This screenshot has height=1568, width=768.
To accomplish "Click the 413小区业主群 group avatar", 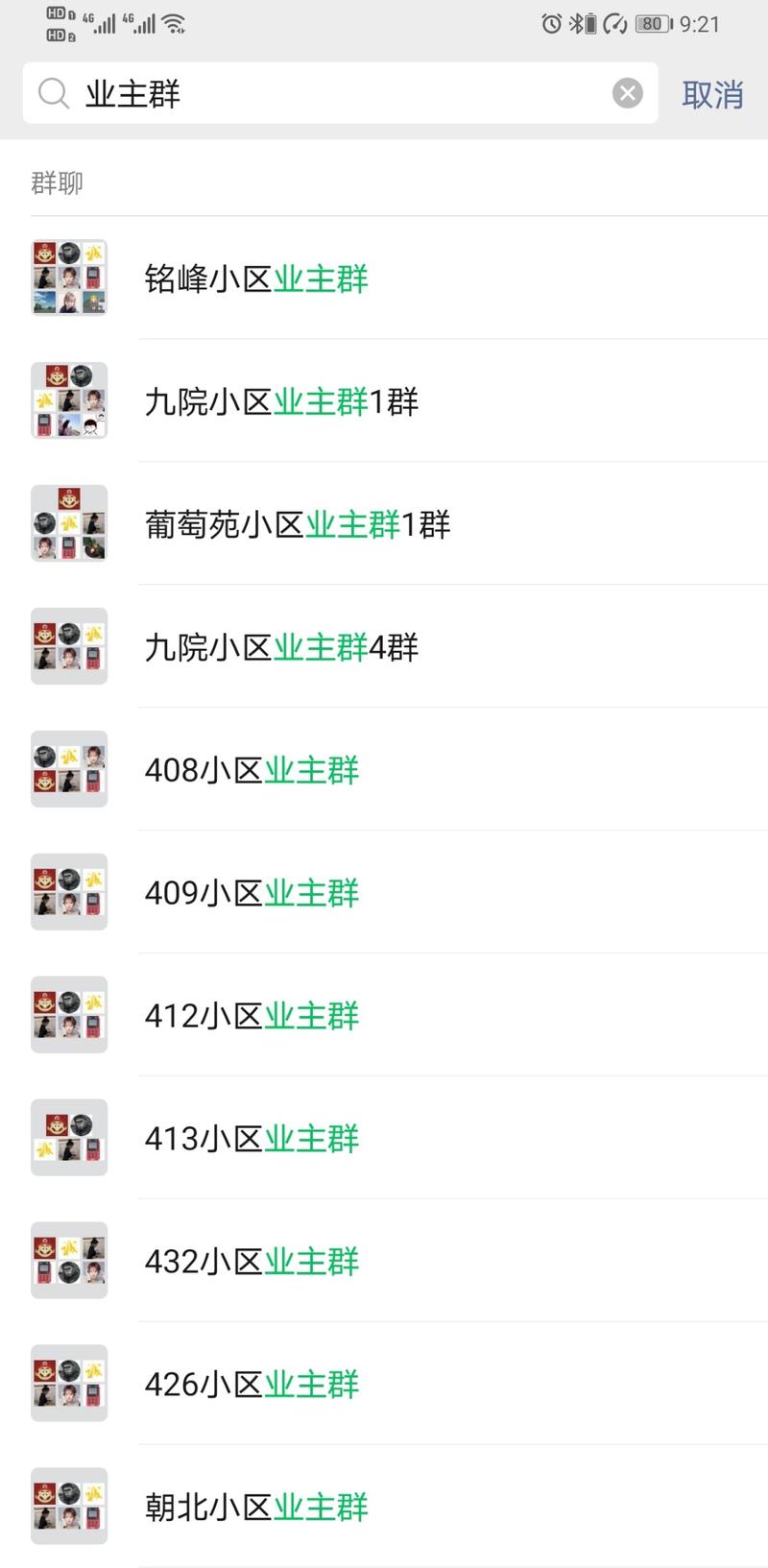I will click(x=68, y=1138).
